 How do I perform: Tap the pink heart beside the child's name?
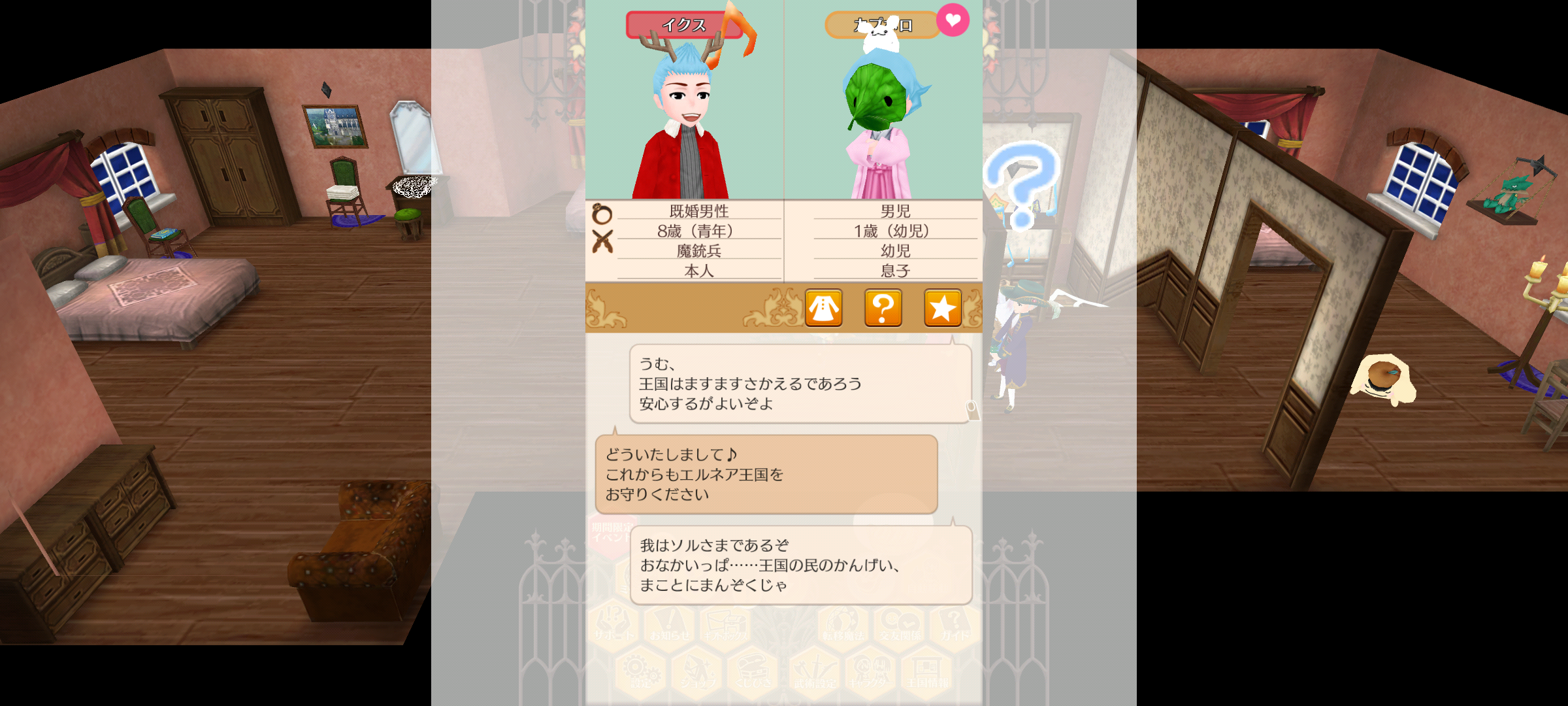[953, 20]
